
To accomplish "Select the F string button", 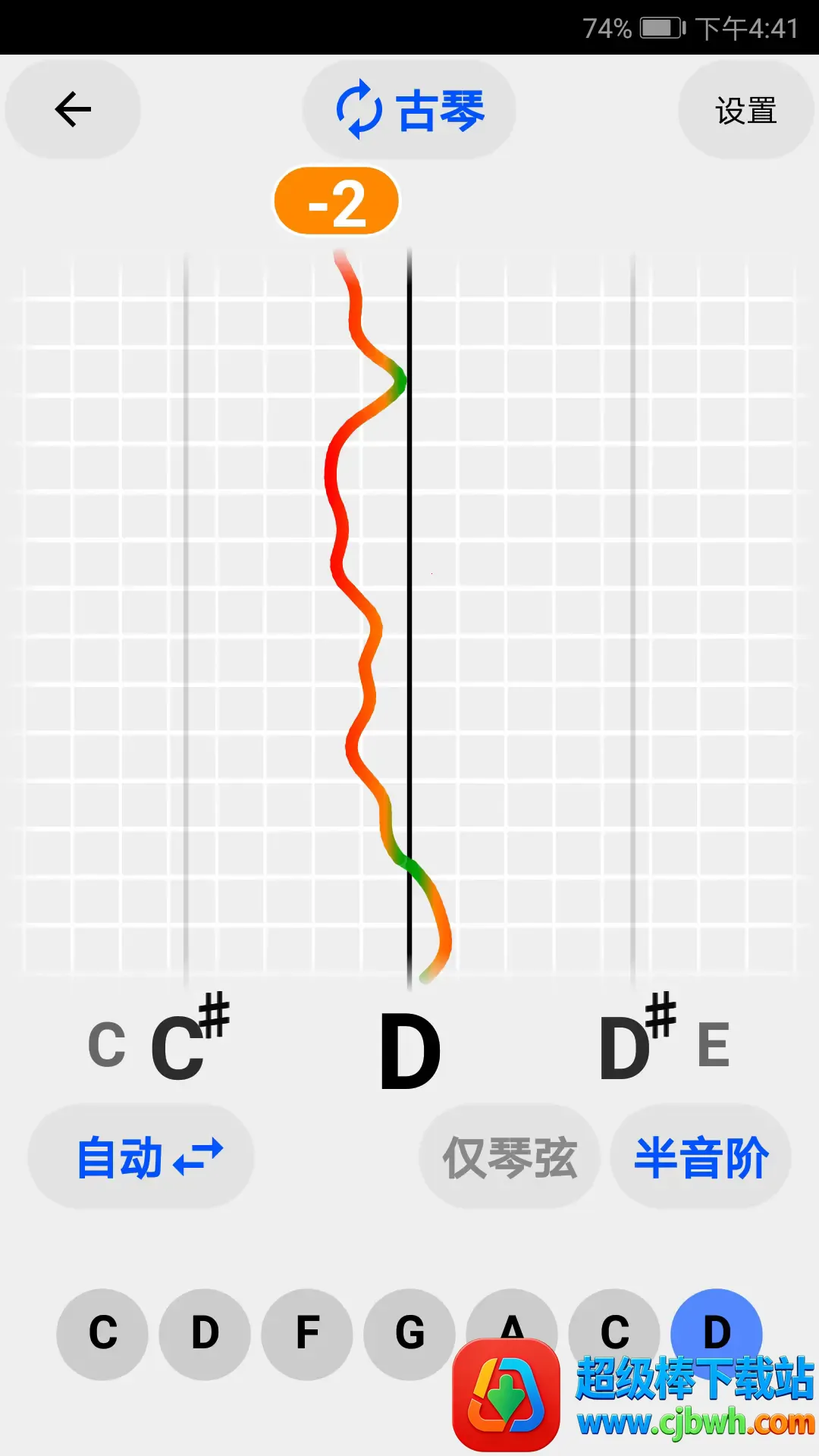I will pos(307,1333).
